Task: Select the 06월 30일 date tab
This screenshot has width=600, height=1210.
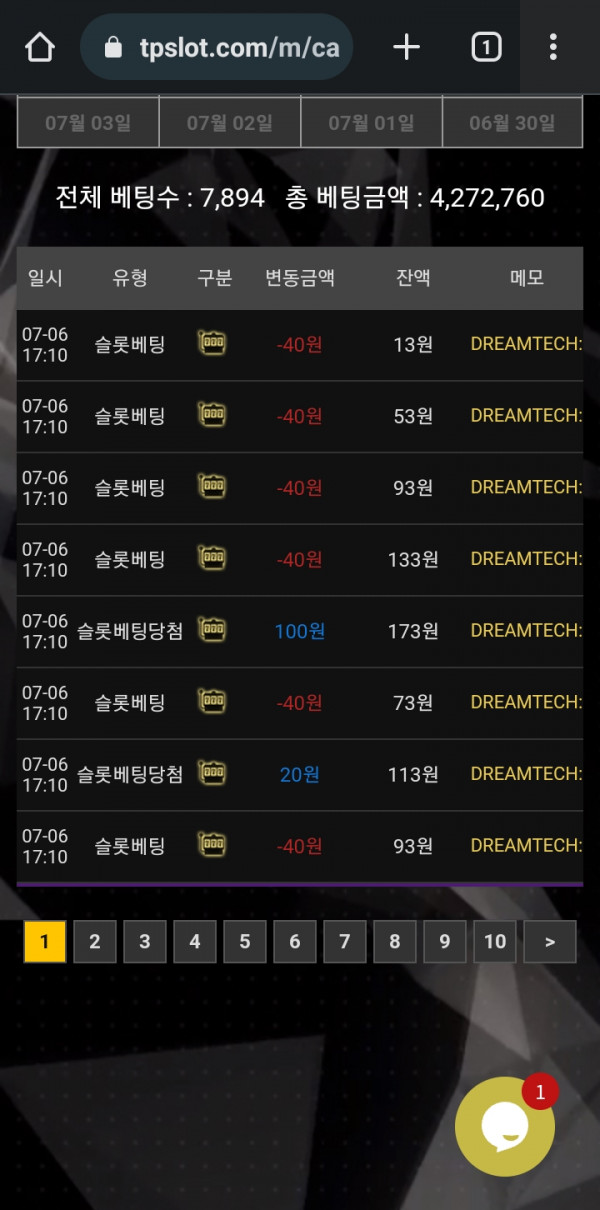Action: 512,123
